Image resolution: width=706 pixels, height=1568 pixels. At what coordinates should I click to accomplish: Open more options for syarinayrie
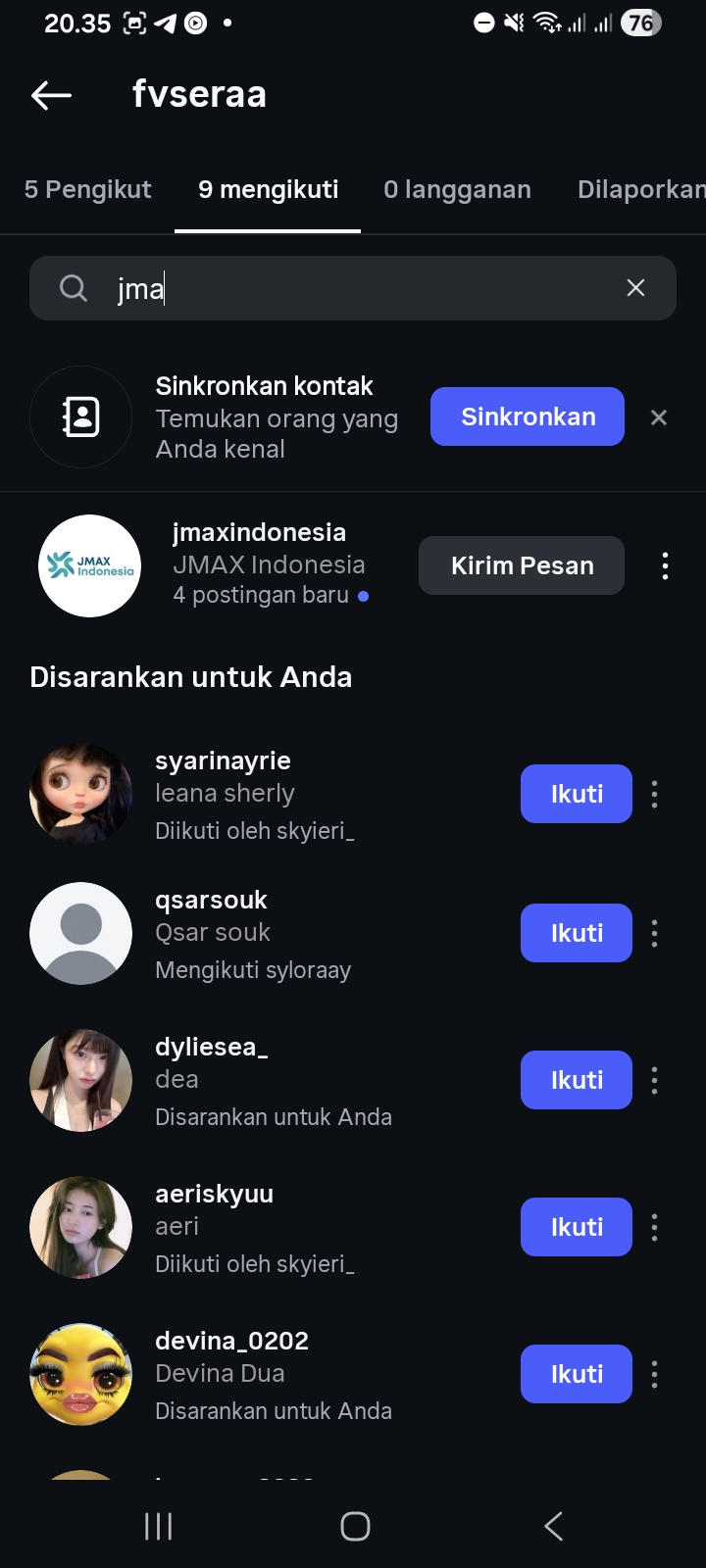[x=654, y=794]
